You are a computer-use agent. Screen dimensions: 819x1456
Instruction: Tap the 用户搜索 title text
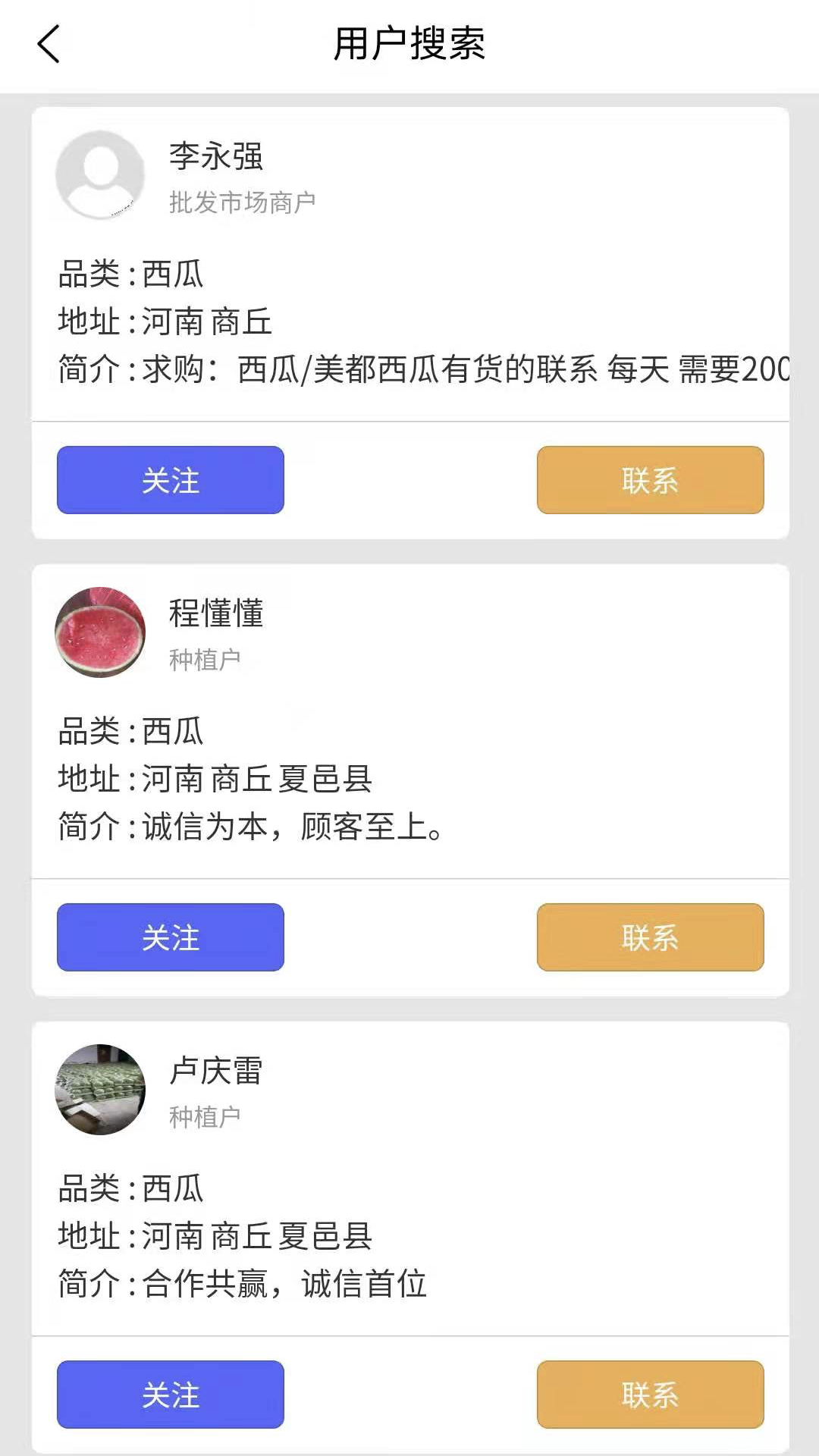pyautogui.click(x=409, y=43)
